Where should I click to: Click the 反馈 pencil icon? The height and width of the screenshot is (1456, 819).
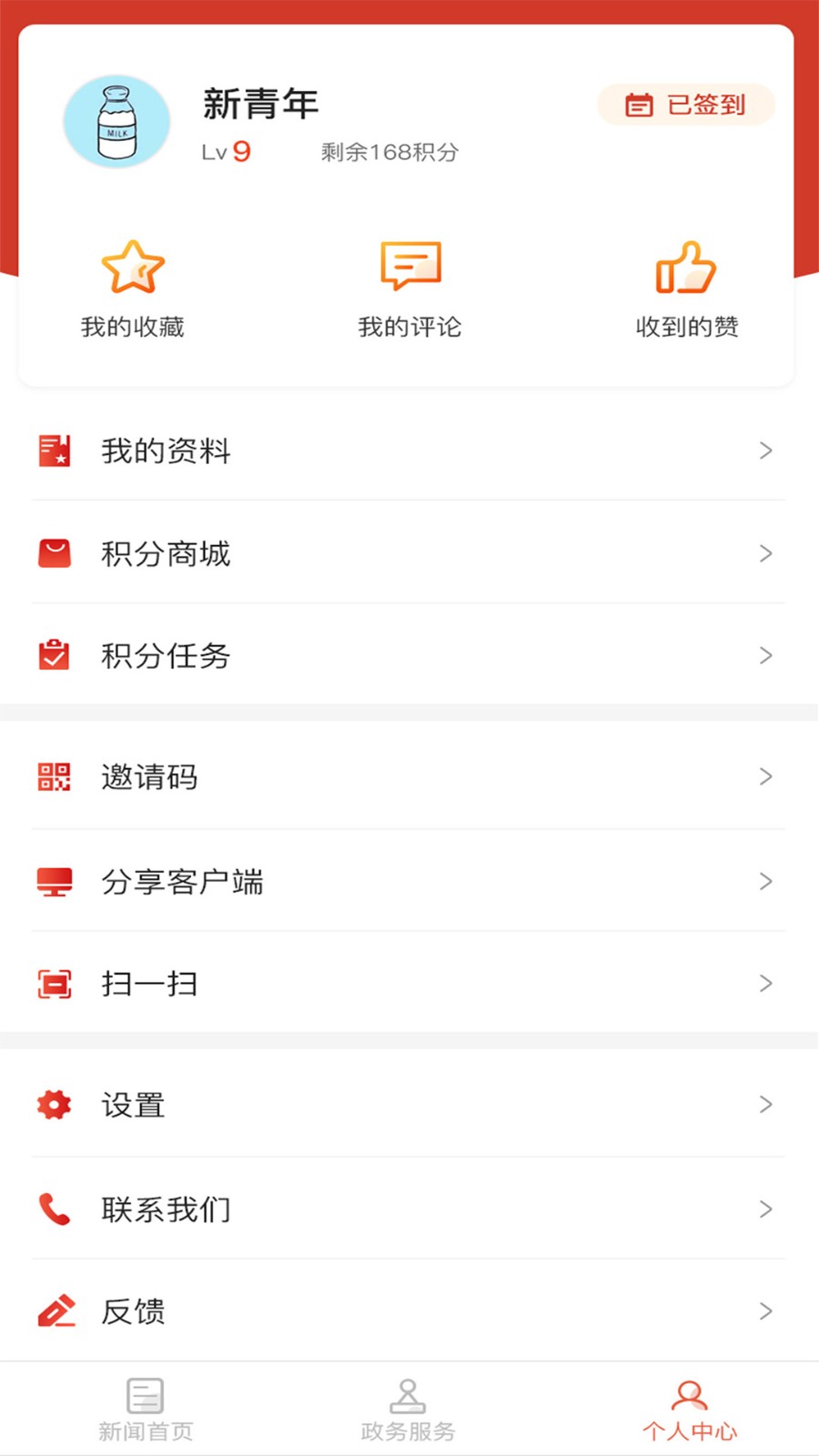click(55, 1310)
